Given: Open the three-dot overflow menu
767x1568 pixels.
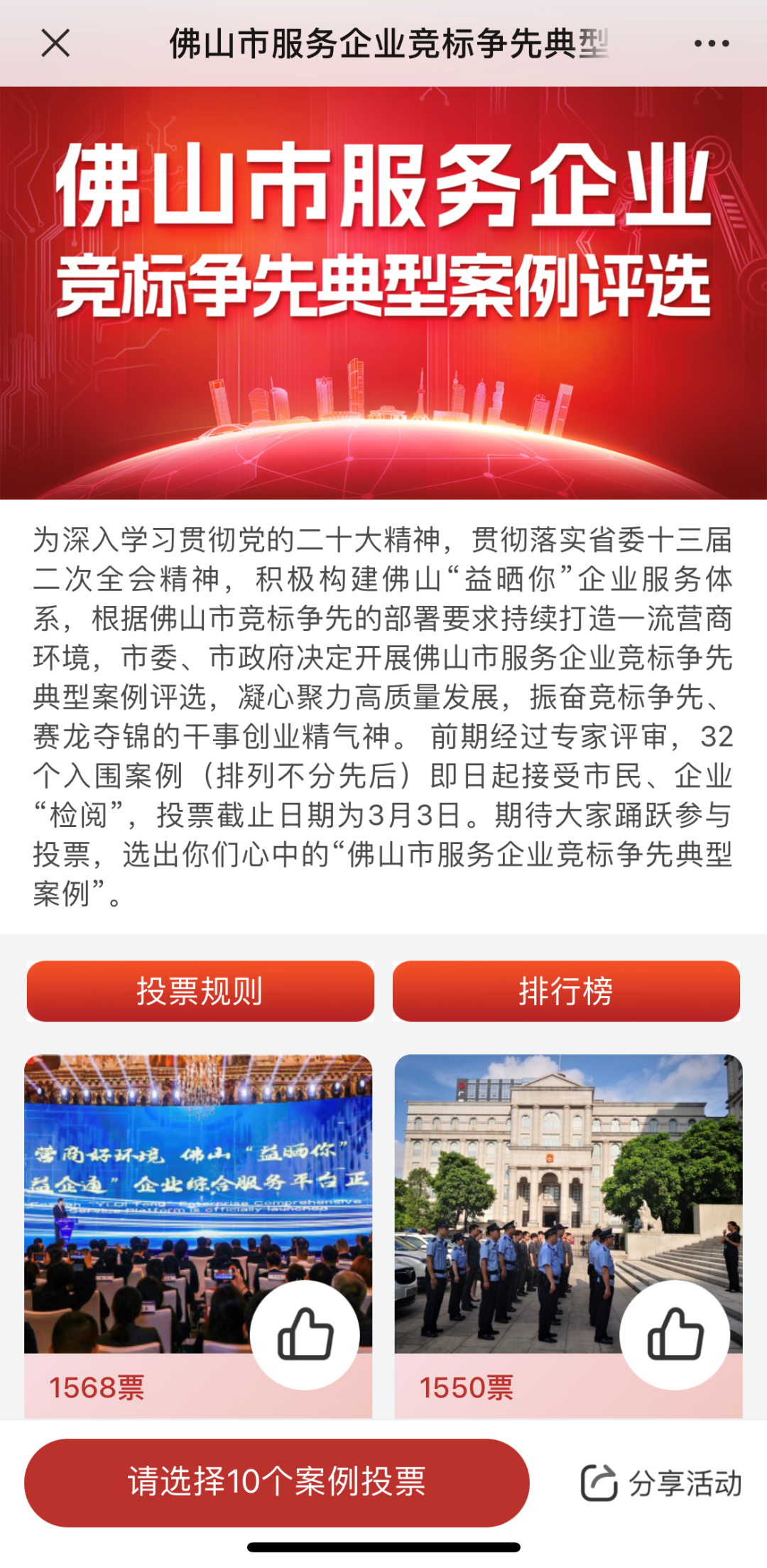Looking at the screenshot, I should [712, 43].
